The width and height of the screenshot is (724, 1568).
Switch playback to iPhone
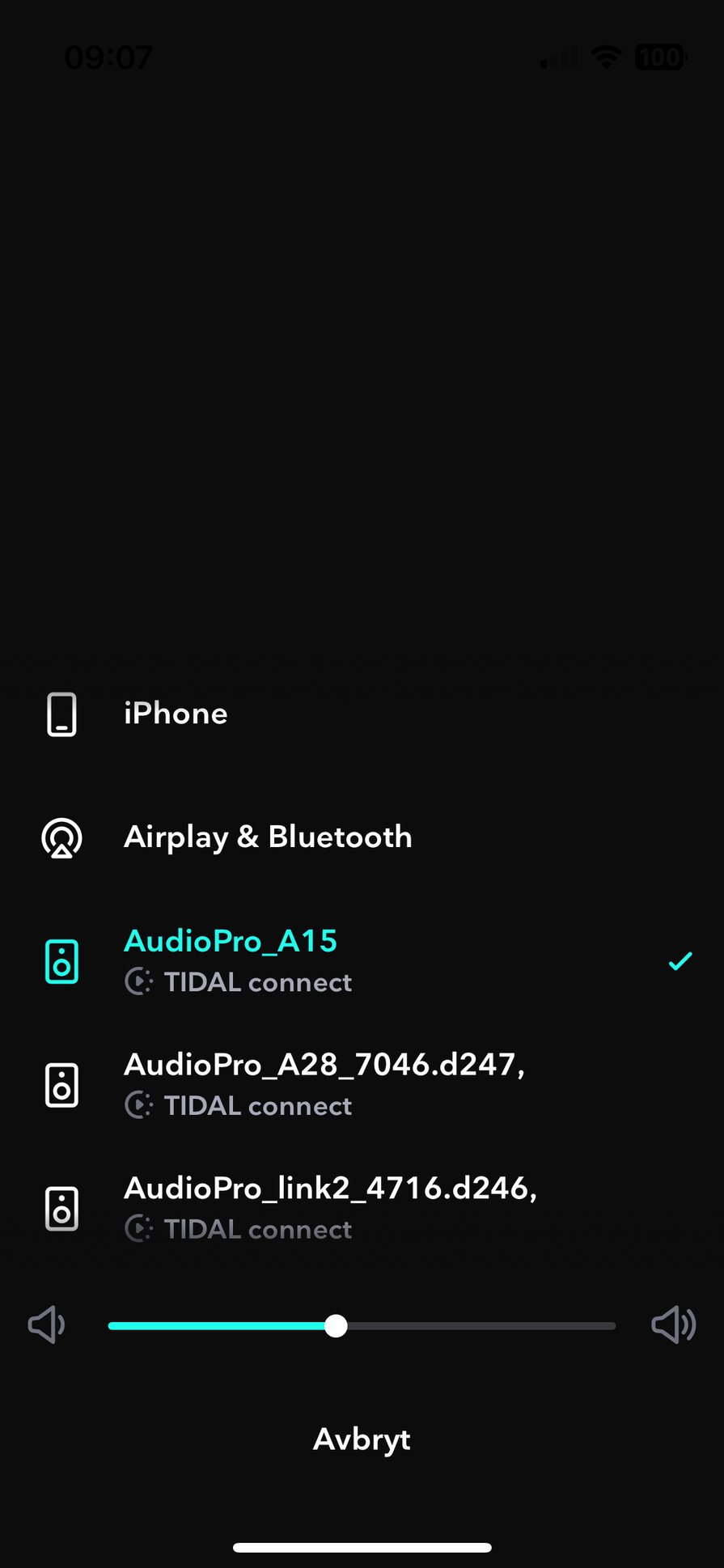click(x=176, y=714)
